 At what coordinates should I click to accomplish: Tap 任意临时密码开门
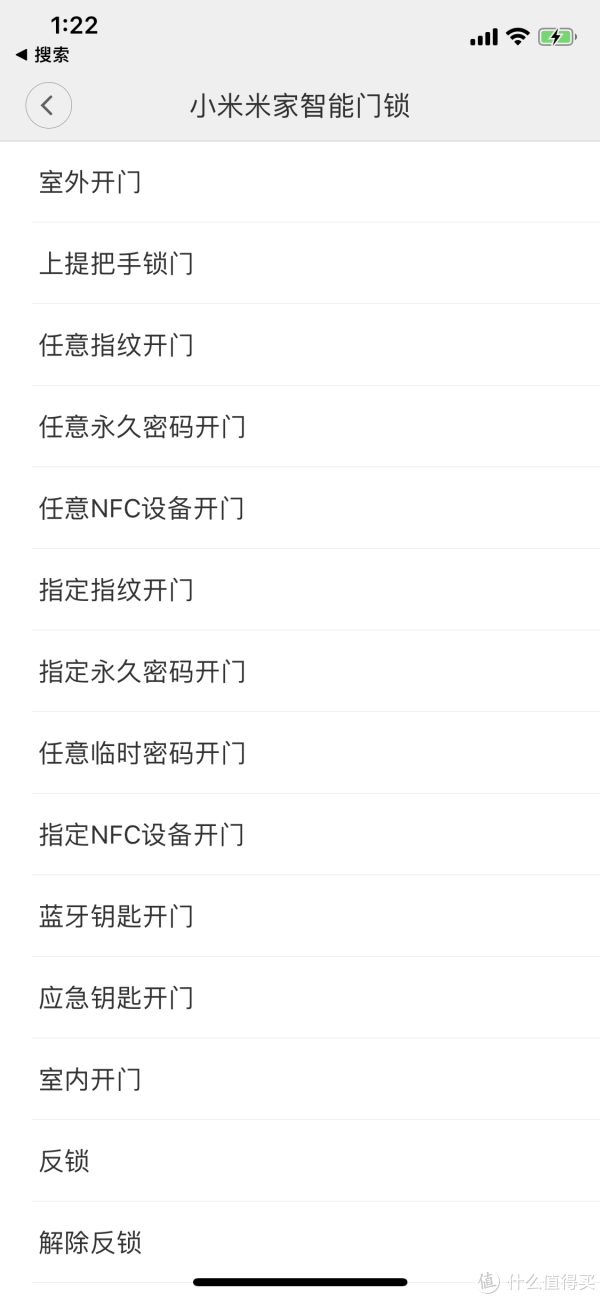[300, 753]
